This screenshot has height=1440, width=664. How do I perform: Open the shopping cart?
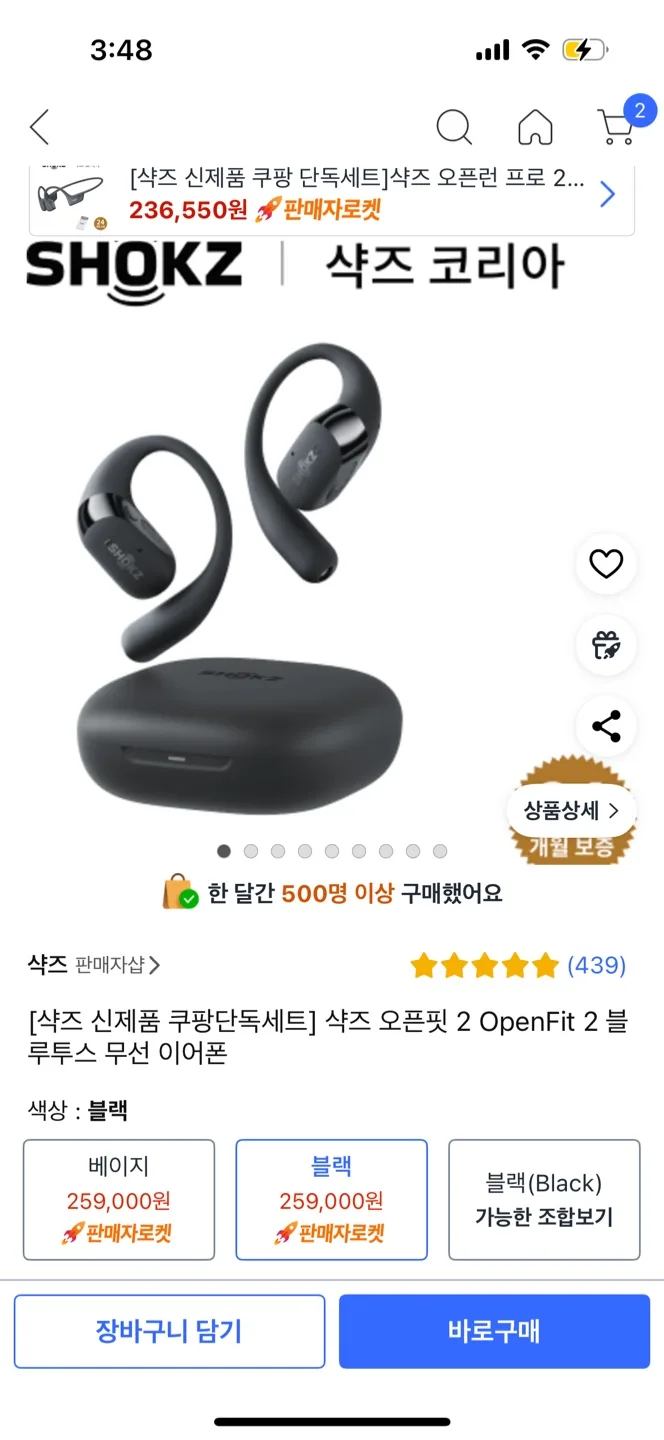[x=617, y=127]
